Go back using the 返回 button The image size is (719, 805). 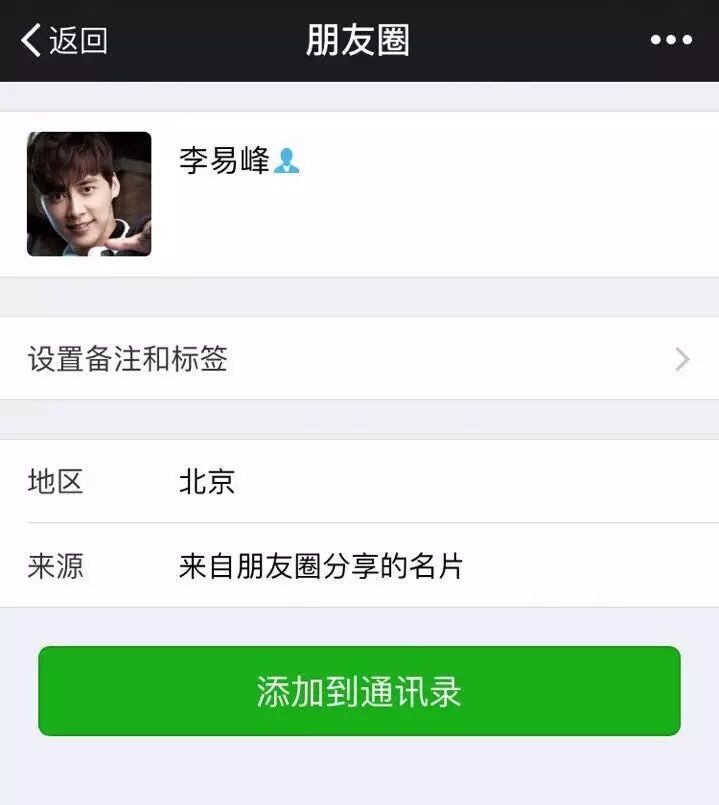(x=64, y=41)
